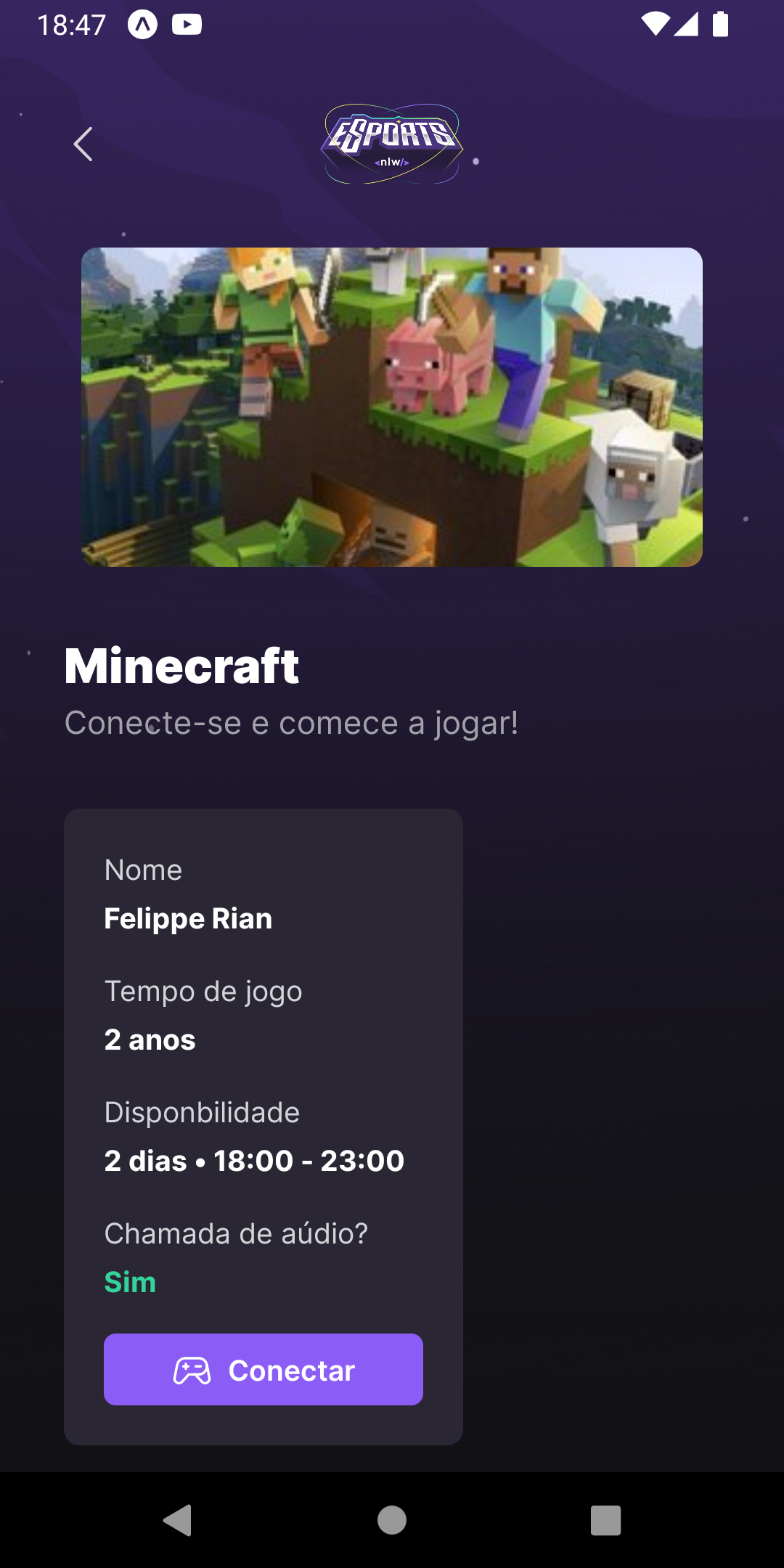Screen dimensions: 784x1568
Task: Tap the battery icon in the status bar
Action: tap(721, 24)
